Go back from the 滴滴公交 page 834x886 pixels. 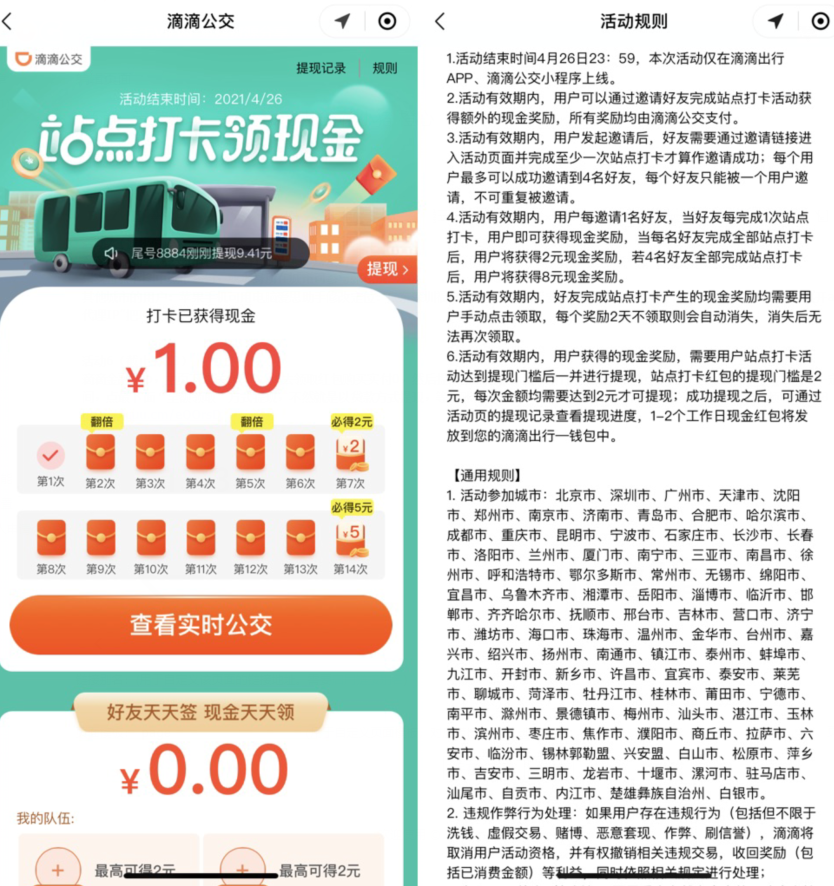(x=9, y=22)
